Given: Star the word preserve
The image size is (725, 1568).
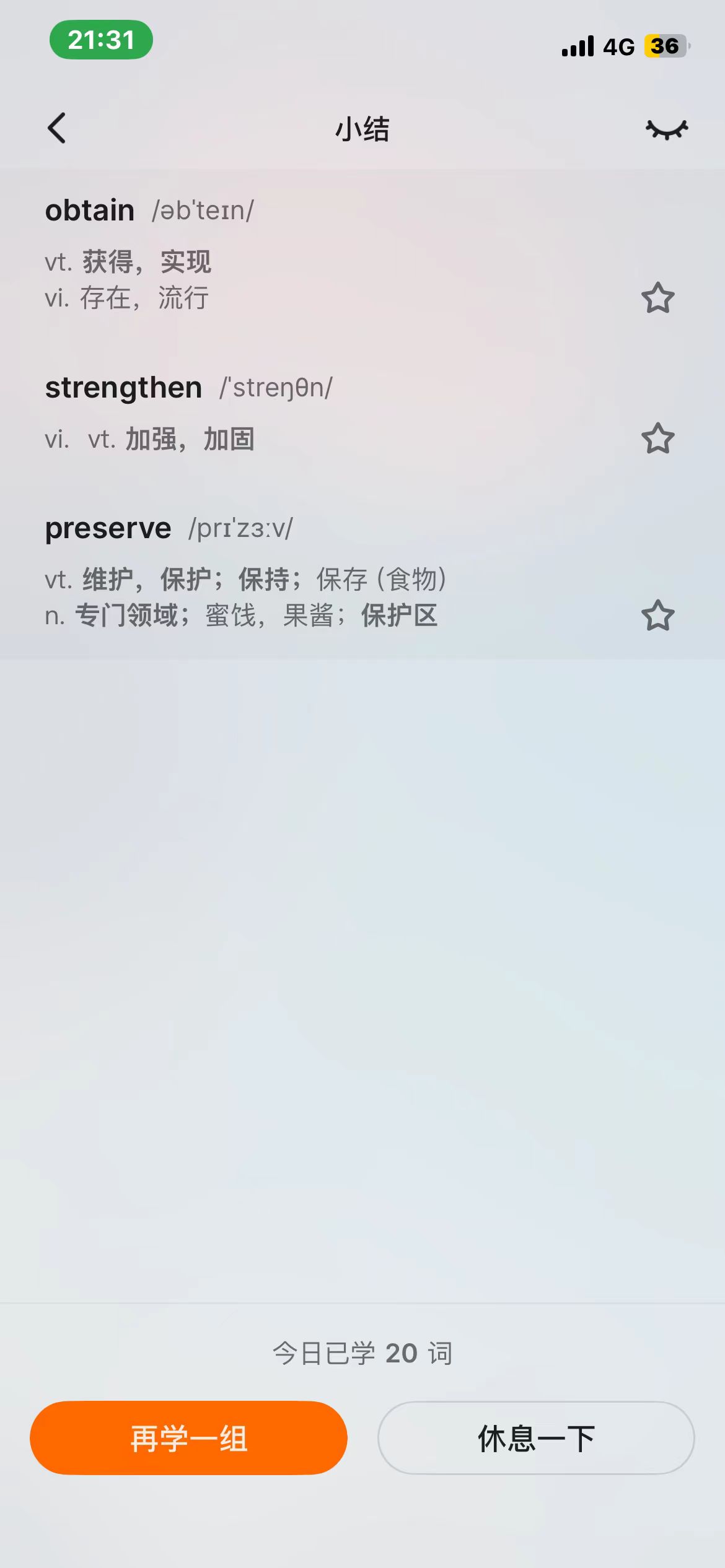Looking at the screenshot, I should click(x=657, y=616).
